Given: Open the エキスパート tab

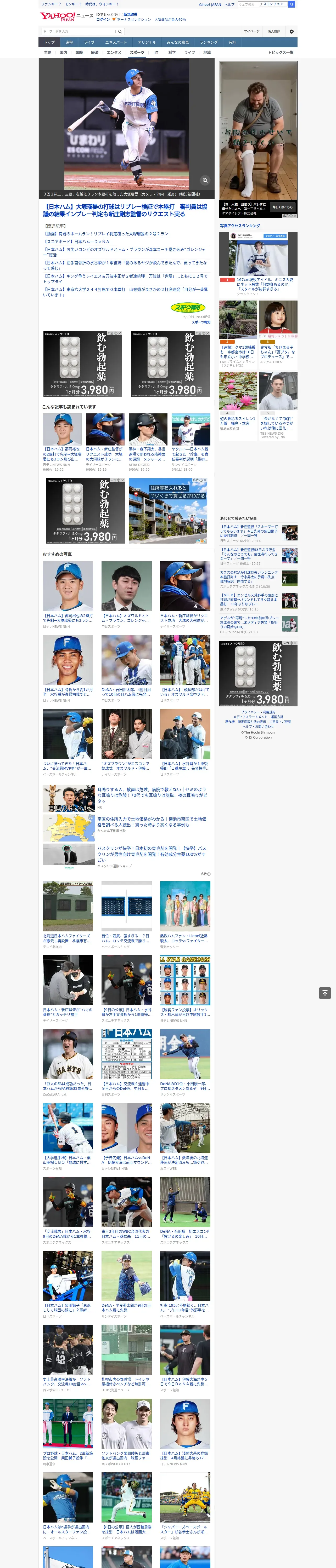Looking at the screenshot, I should click(116, 43).
